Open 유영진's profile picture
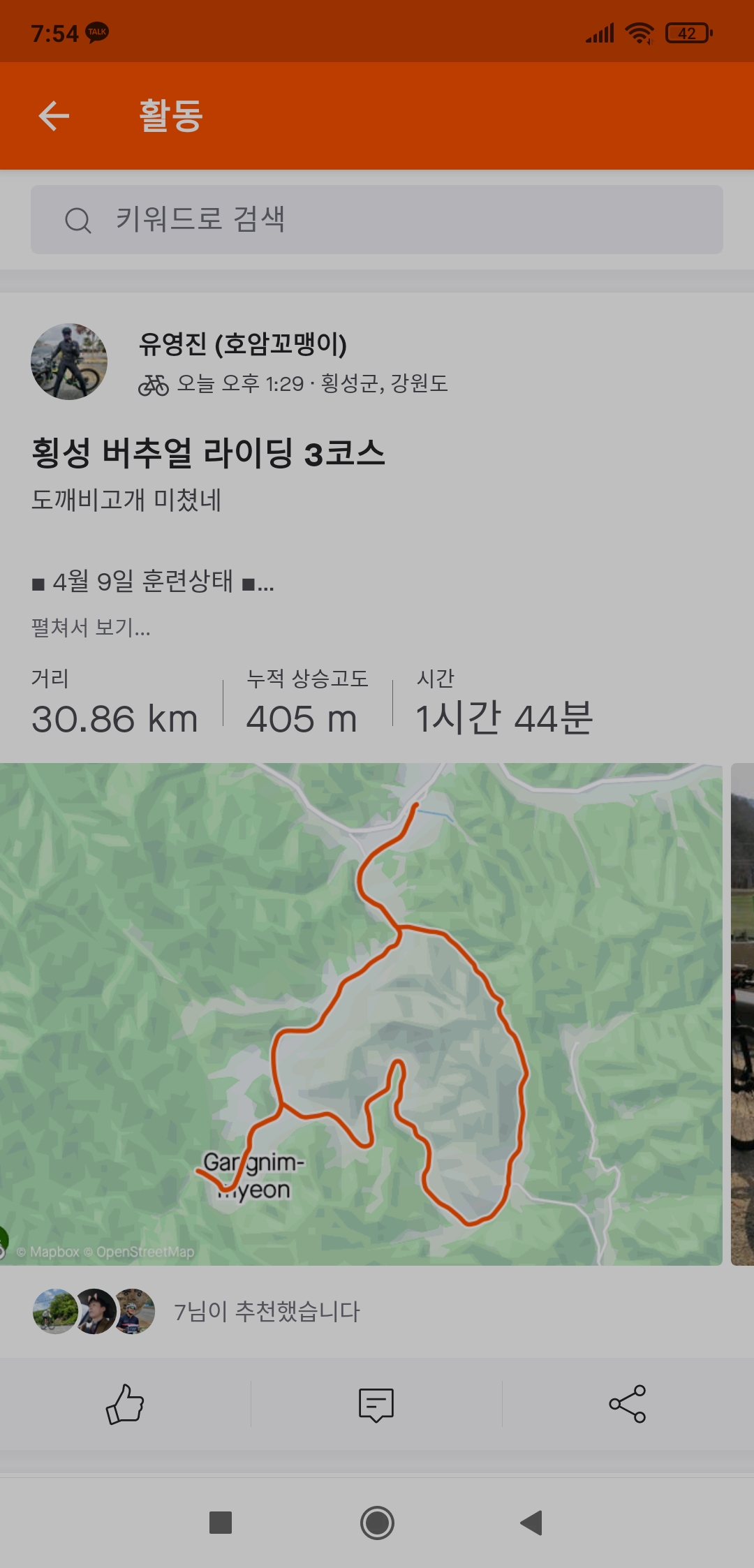This screenshot has width=754, height=1568. (69, 362)
